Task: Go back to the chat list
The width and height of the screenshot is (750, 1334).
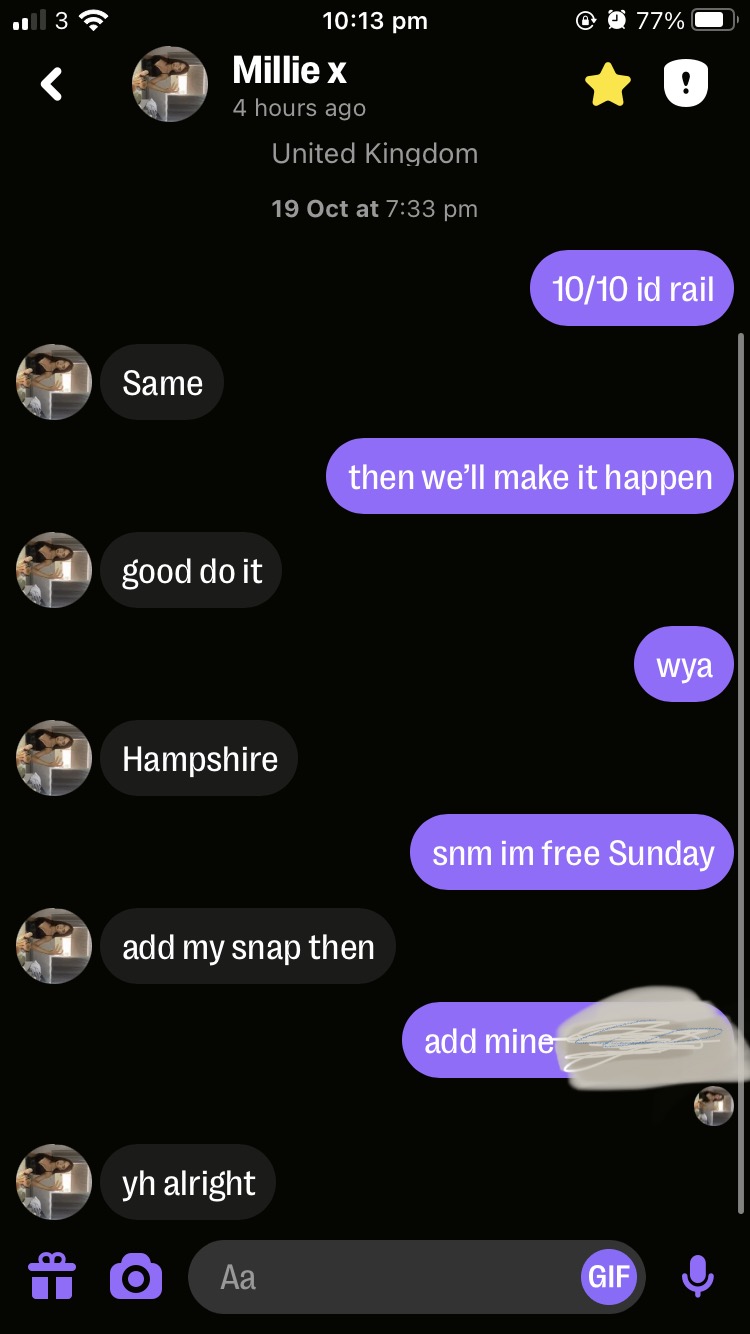Action: click(x=52, y=85)
